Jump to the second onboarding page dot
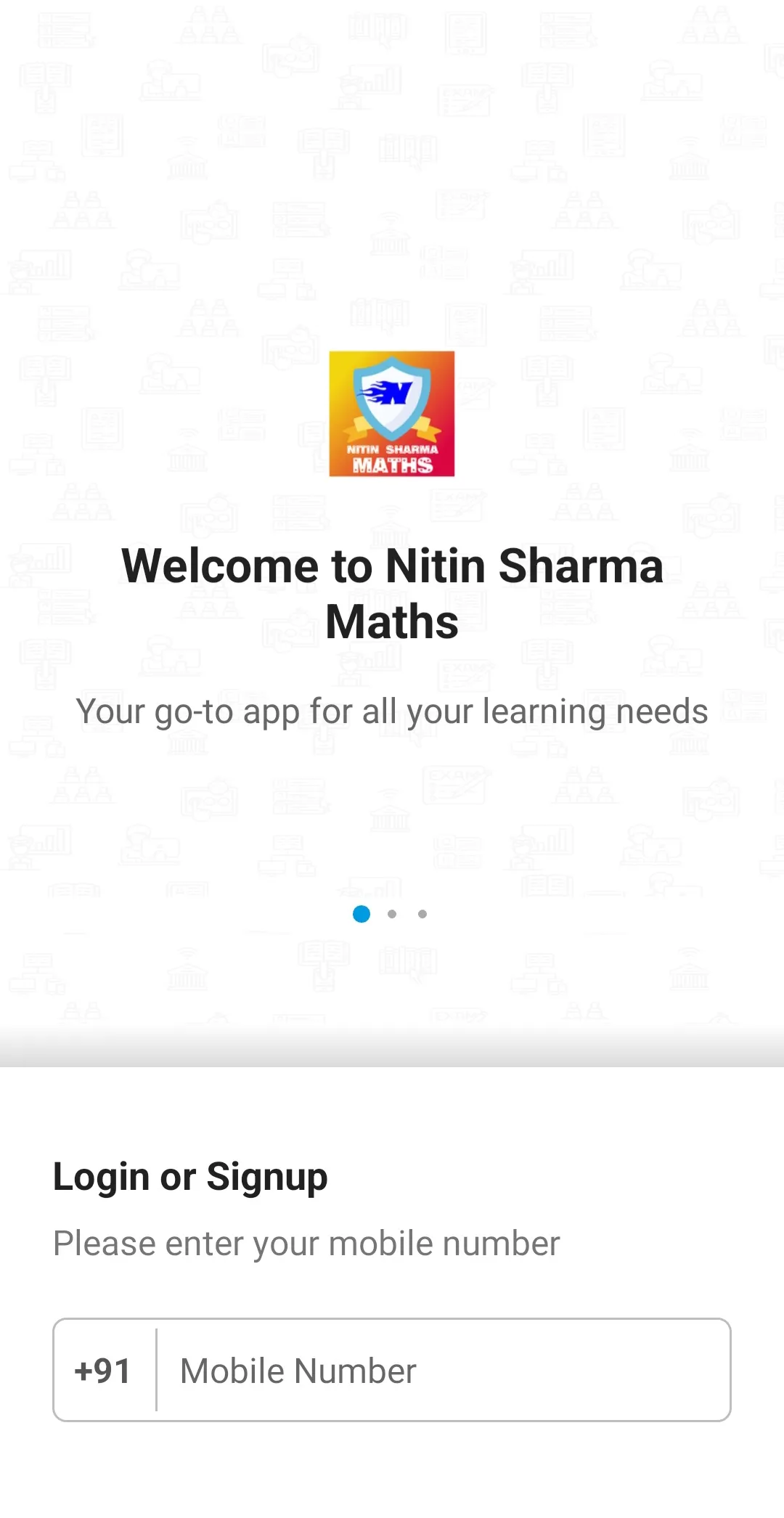 [x=392, y=914]
